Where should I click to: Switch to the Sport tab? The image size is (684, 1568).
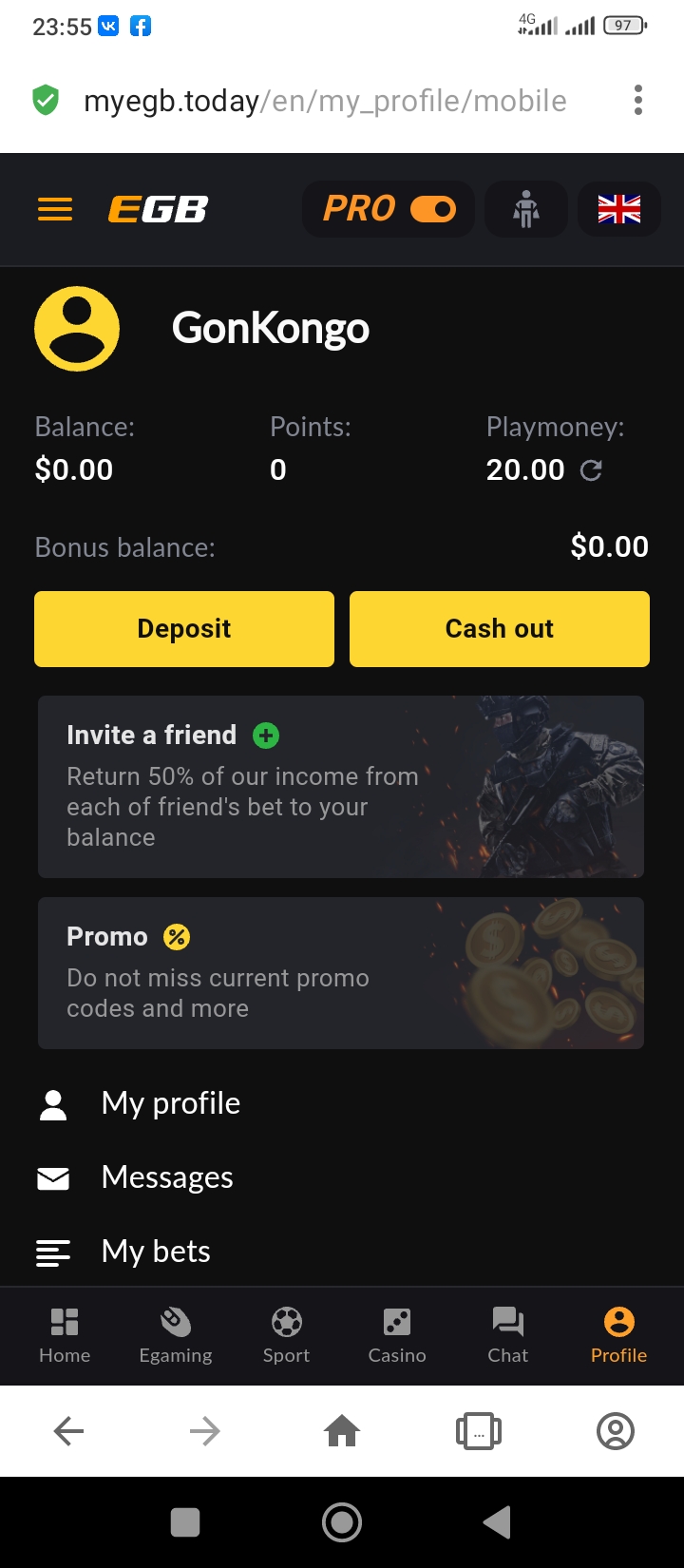(286, 1334)
